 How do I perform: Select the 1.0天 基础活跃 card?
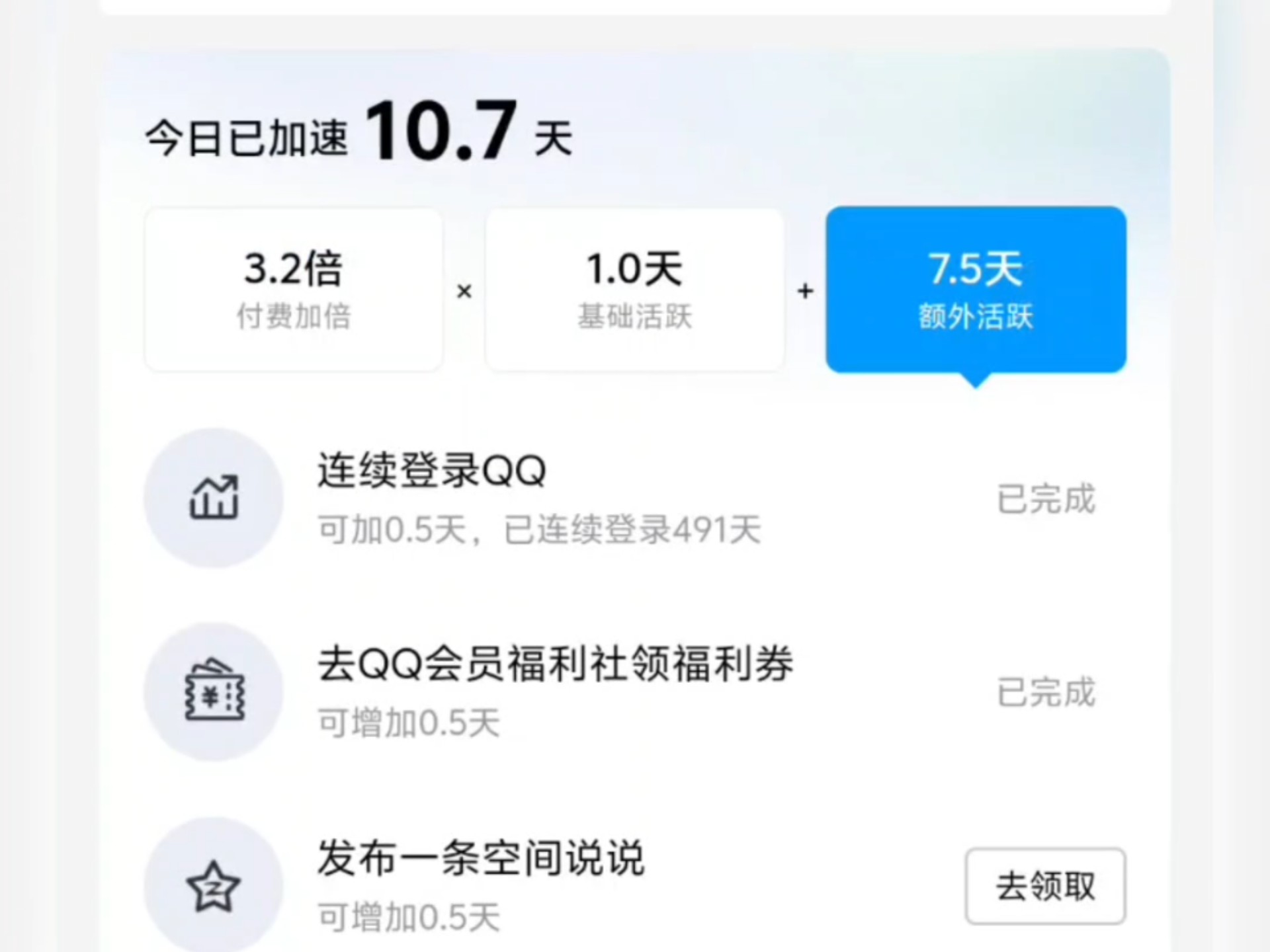pos(634,290)
